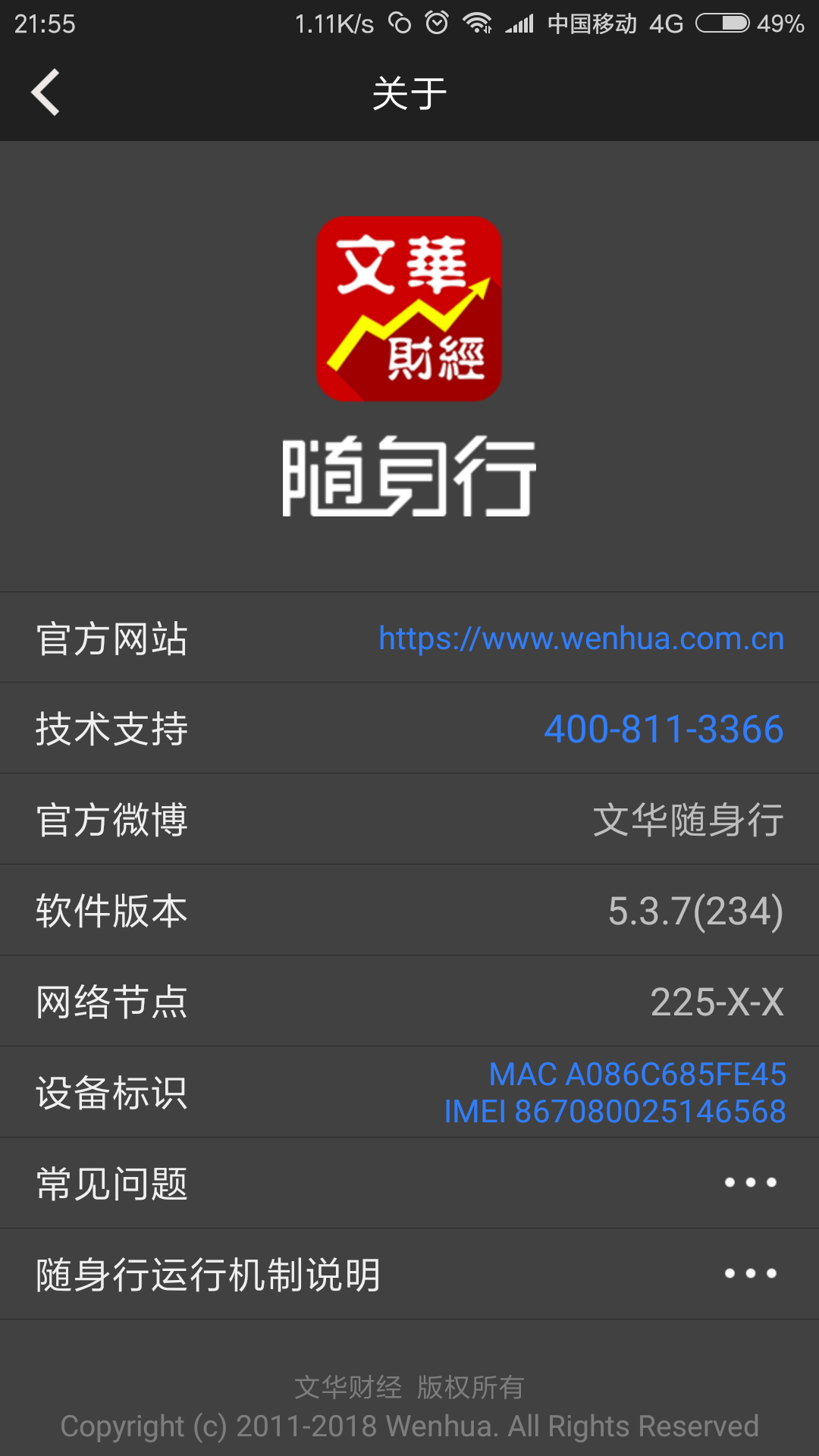This screenshot has height=1456, width=819.
Task: Call tech support number 400-811-3366
Action: tap(664, 730)
